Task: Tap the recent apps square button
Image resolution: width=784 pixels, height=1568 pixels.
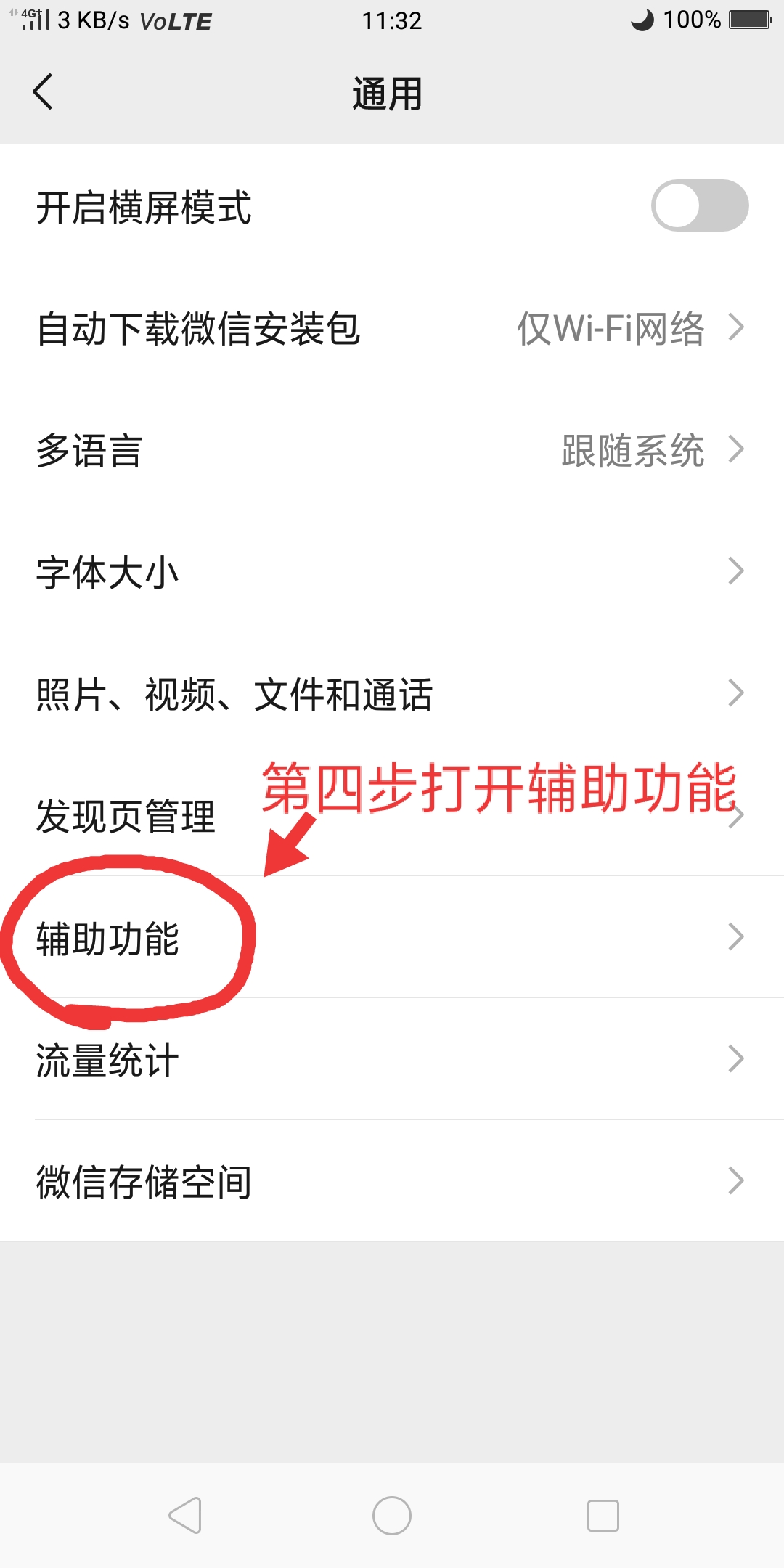Action: (601, 1514)
